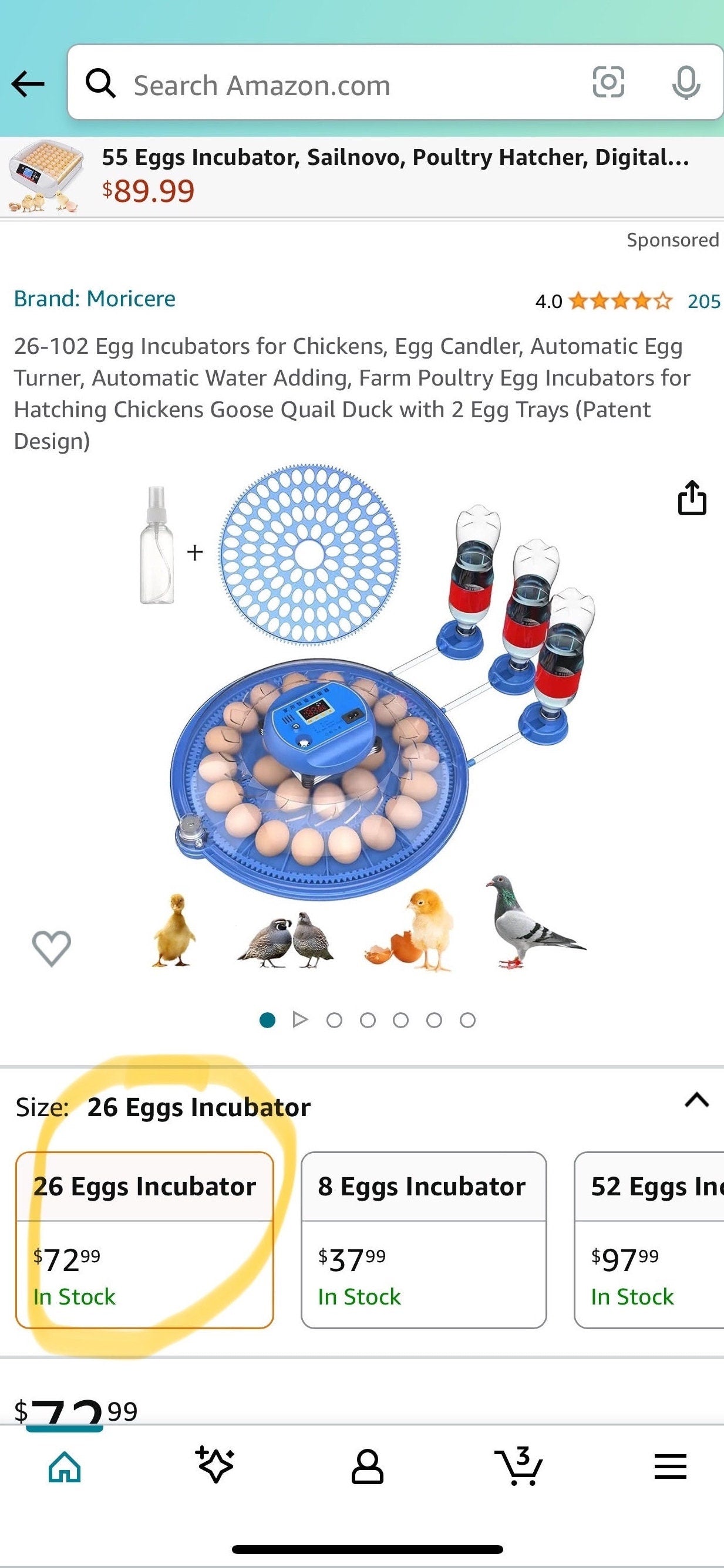Open the AI sparkle assistant tab
This screenshot has width=724, height=1568.
coord(215,1466)
